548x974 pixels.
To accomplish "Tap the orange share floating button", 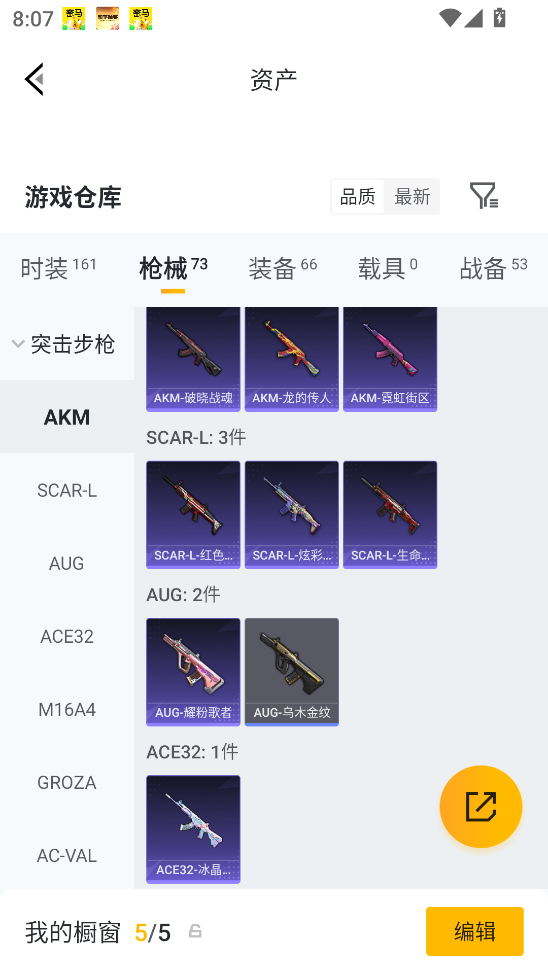I will coord(481,806).
